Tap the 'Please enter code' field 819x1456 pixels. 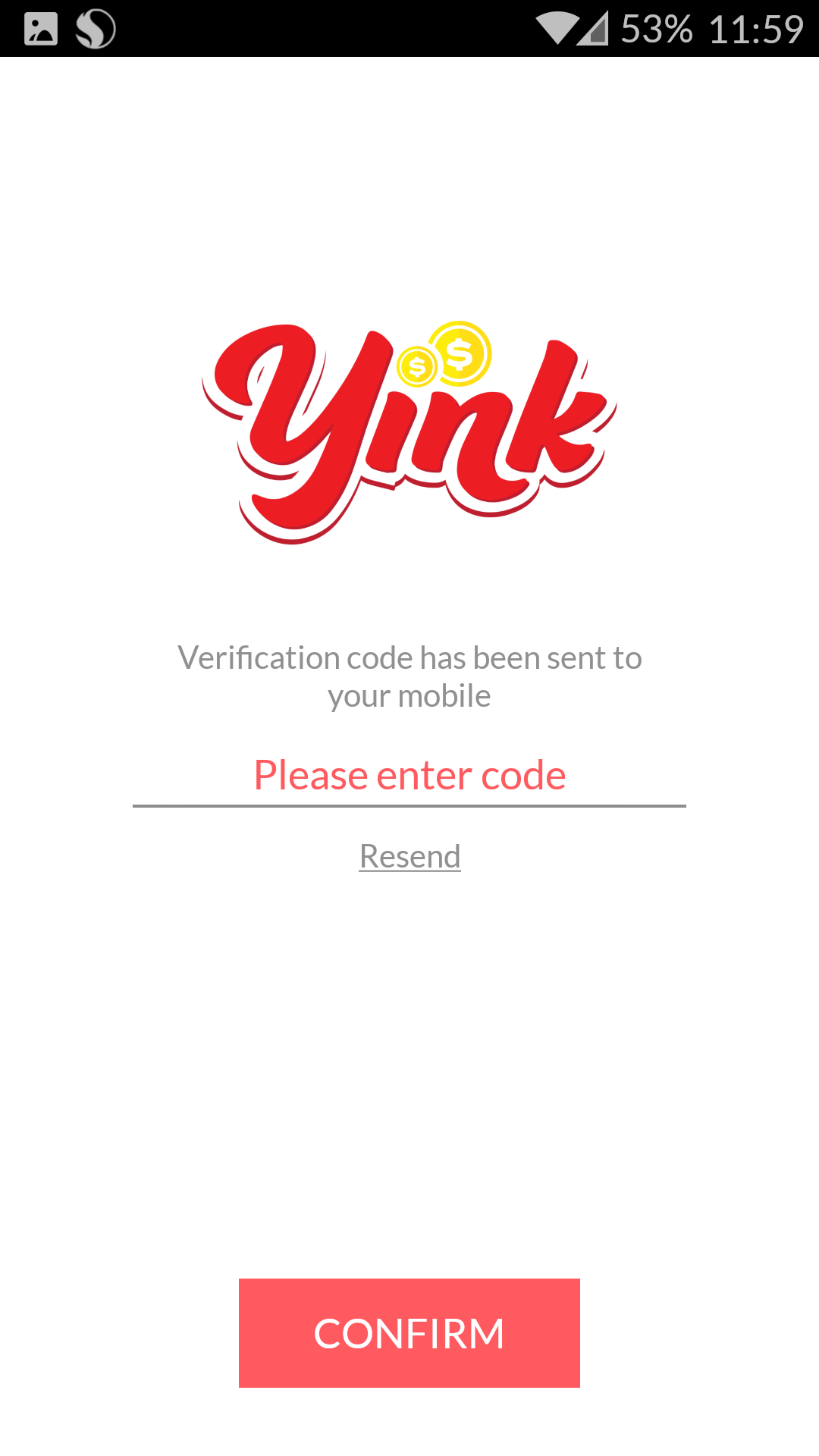(409, 776)
